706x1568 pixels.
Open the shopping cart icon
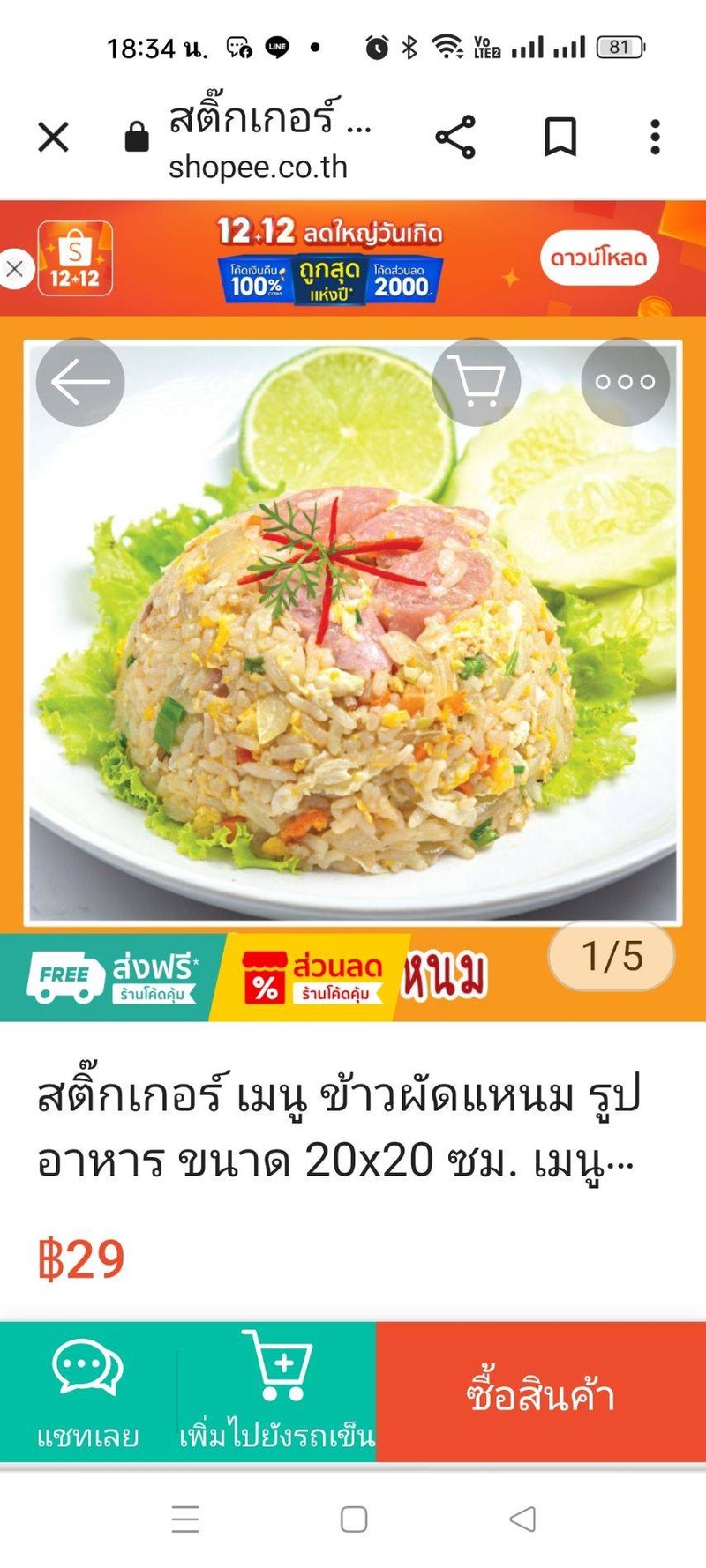pyautogui.click(x=476, y=382)
